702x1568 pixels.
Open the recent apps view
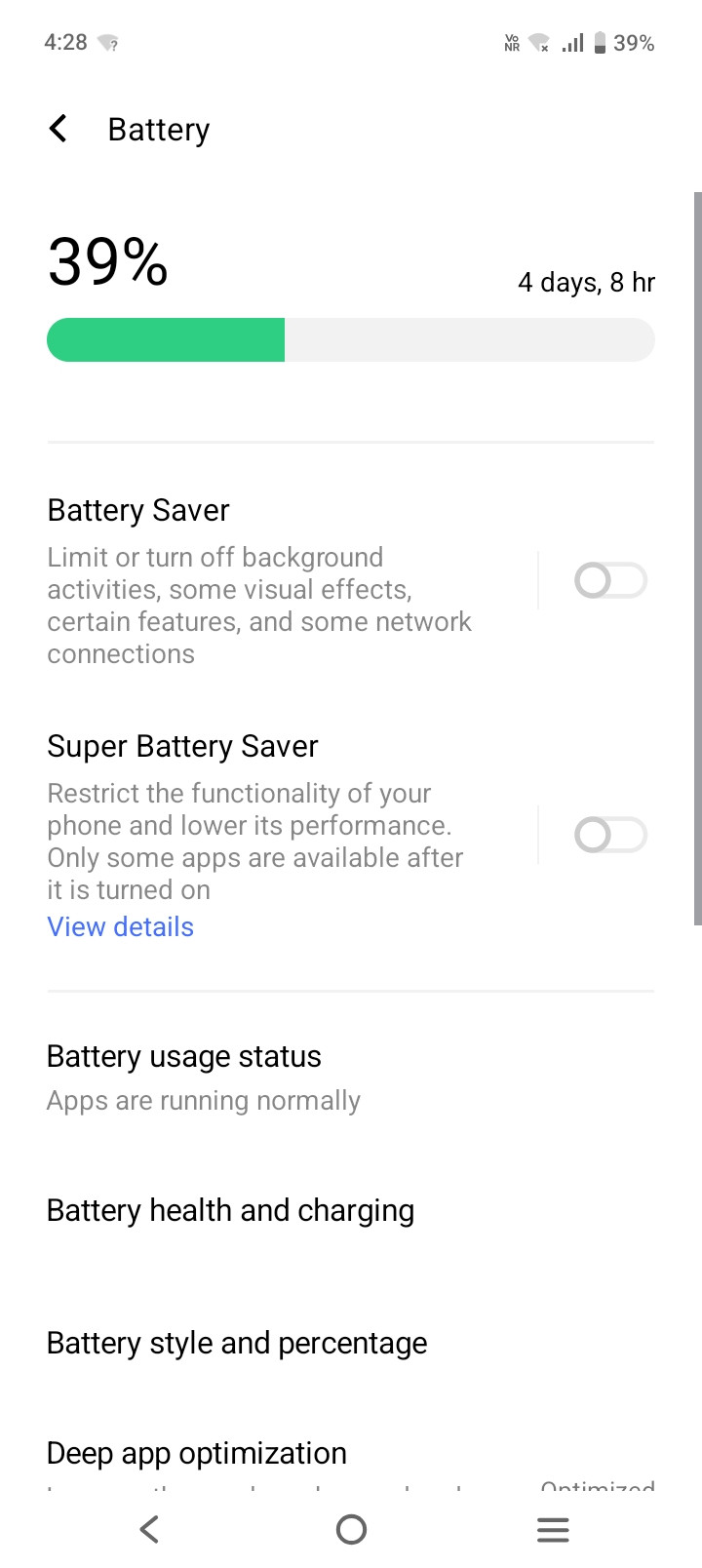[x=553, y=1529]
